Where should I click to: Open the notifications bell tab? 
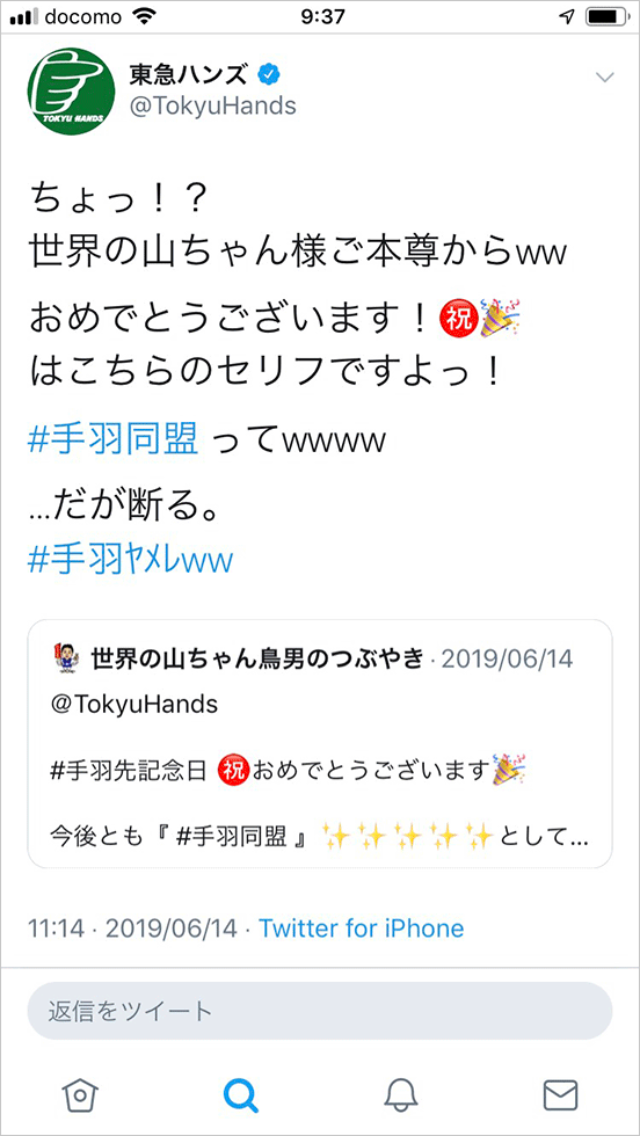400,1095
